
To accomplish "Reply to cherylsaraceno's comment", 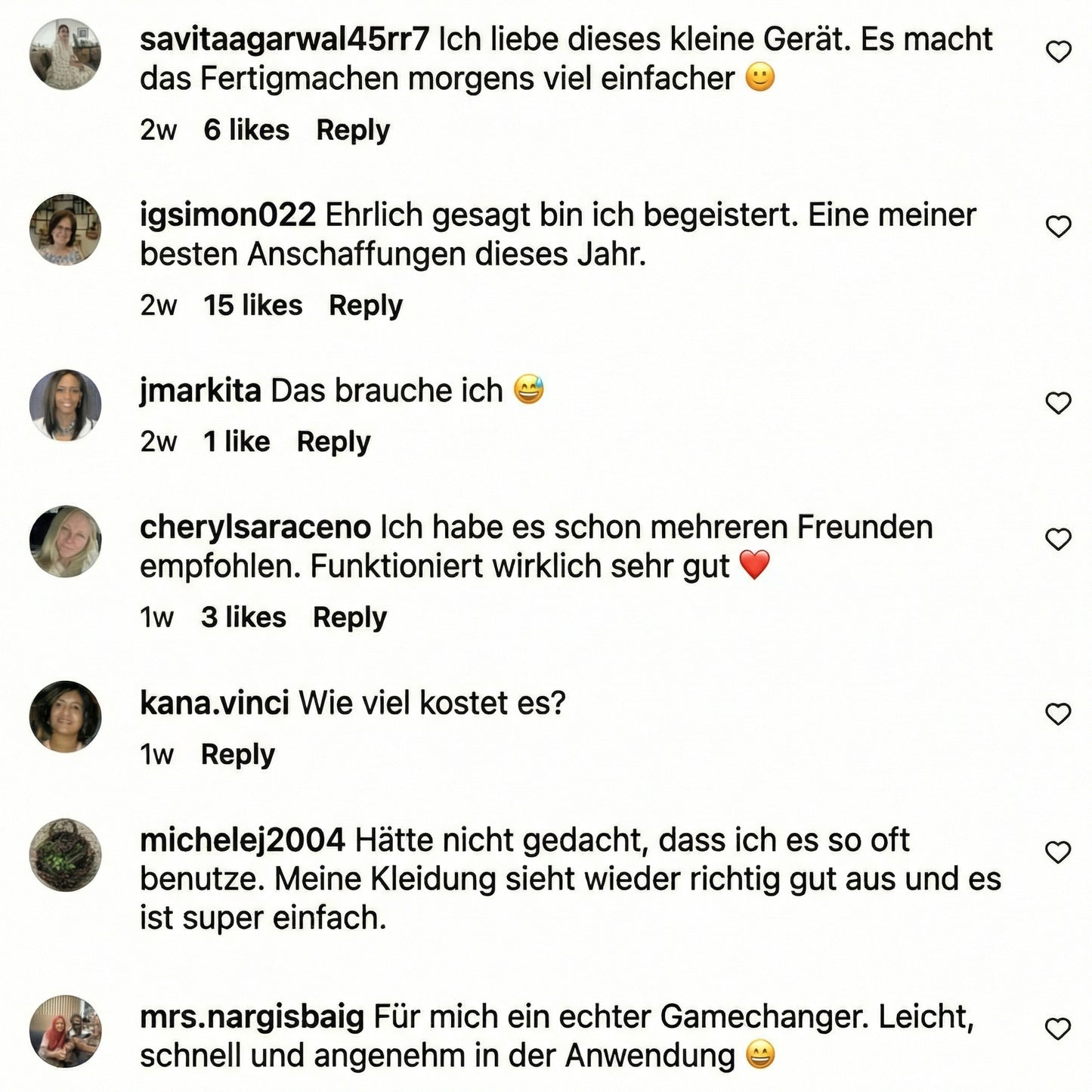I will (x=350, y=618).
